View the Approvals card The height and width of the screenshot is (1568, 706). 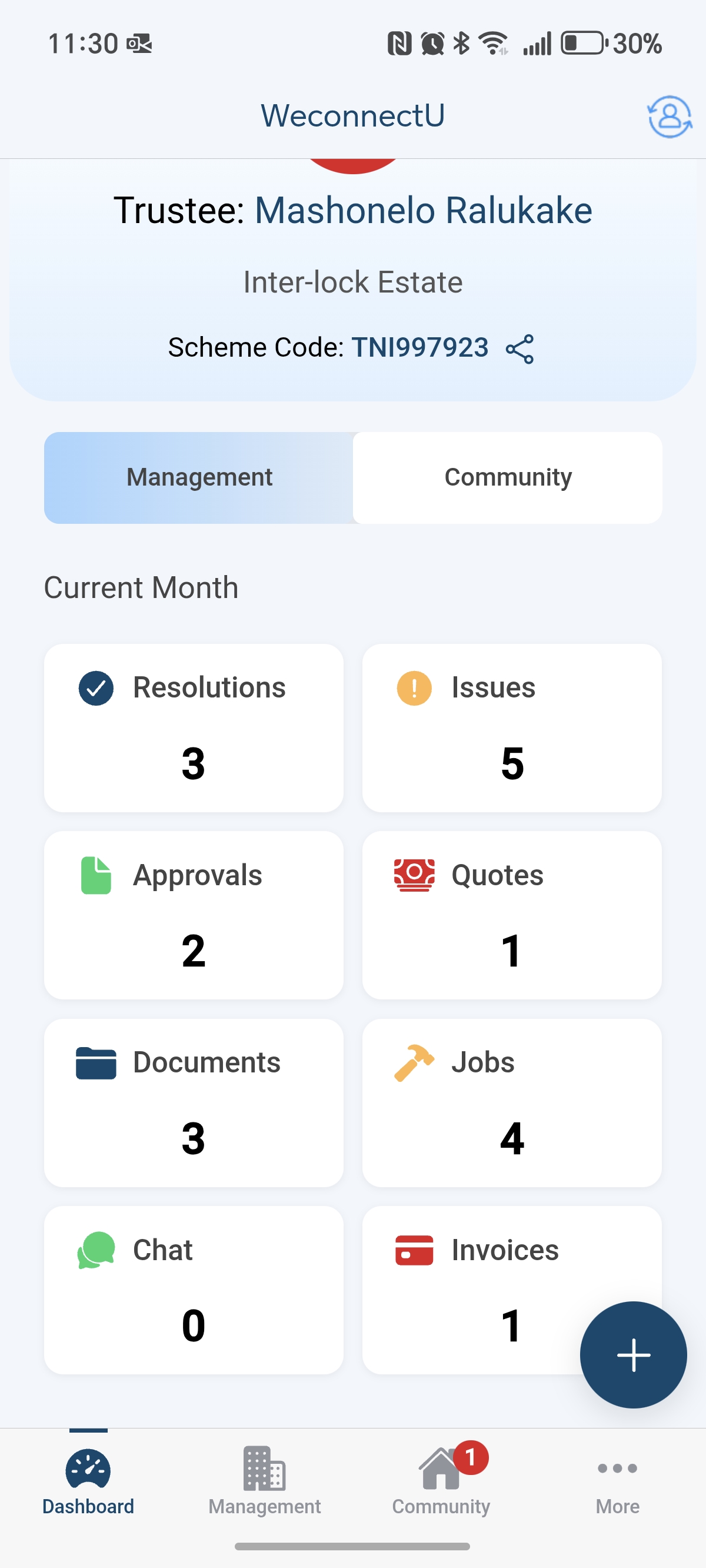194,915
